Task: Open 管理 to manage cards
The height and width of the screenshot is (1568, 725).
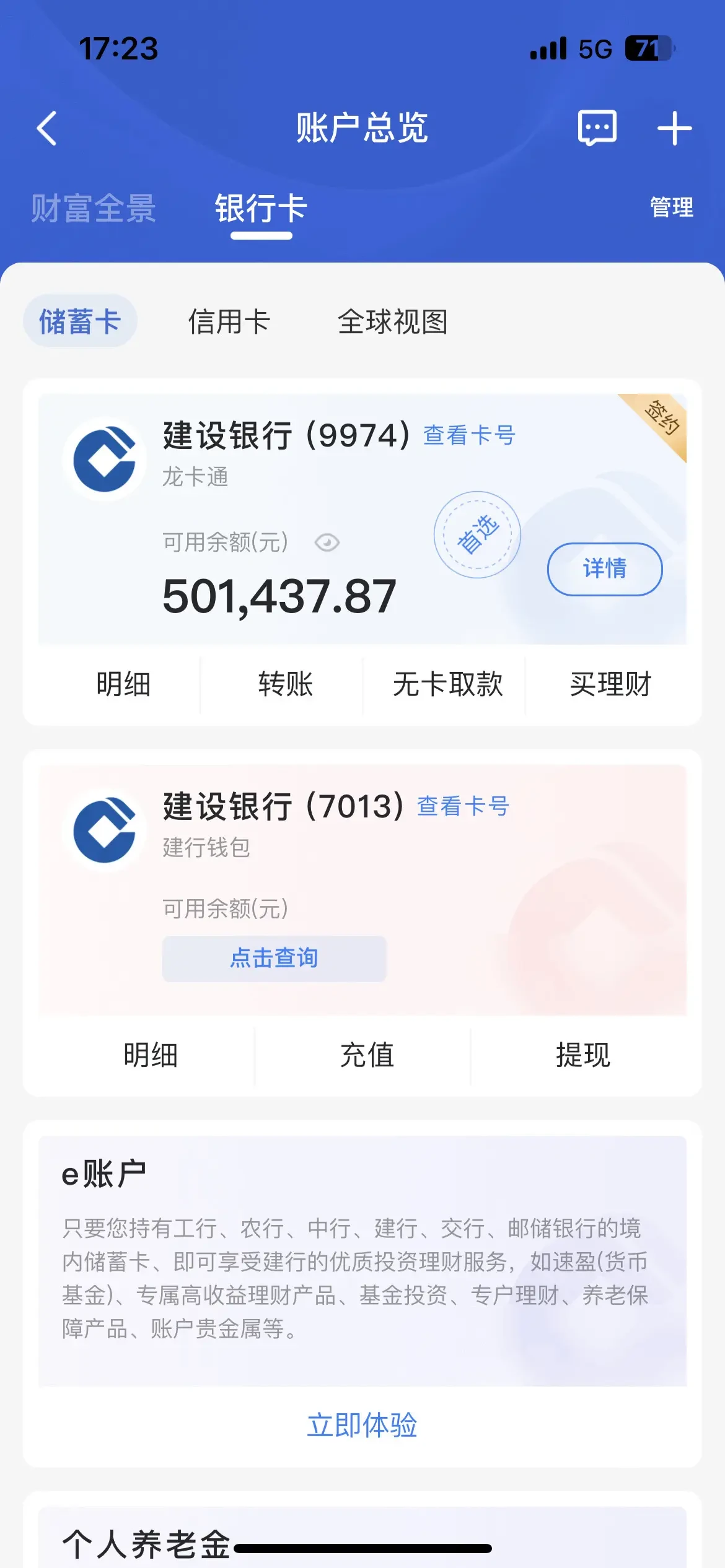Action: tap(671, 207)
